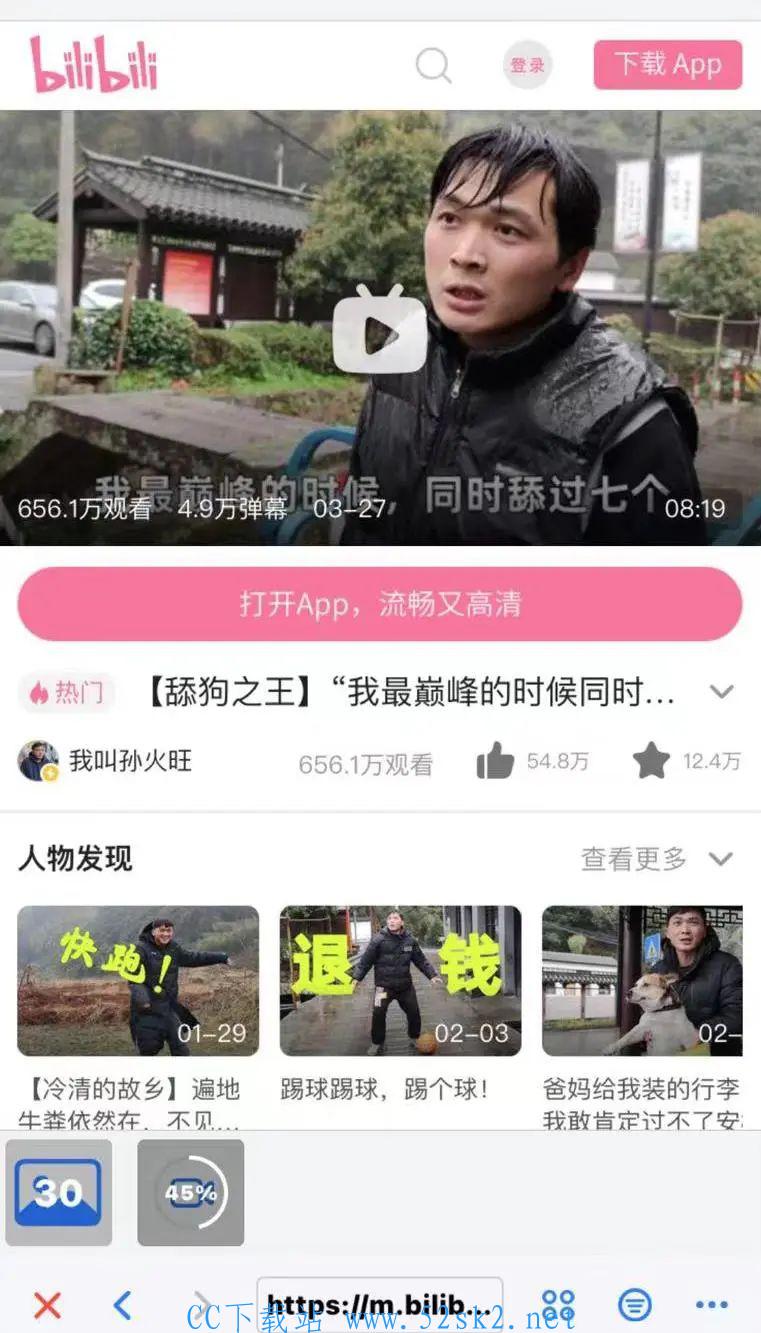
Task: Tap the 登录 login avatar button
Action: [527, 65]
